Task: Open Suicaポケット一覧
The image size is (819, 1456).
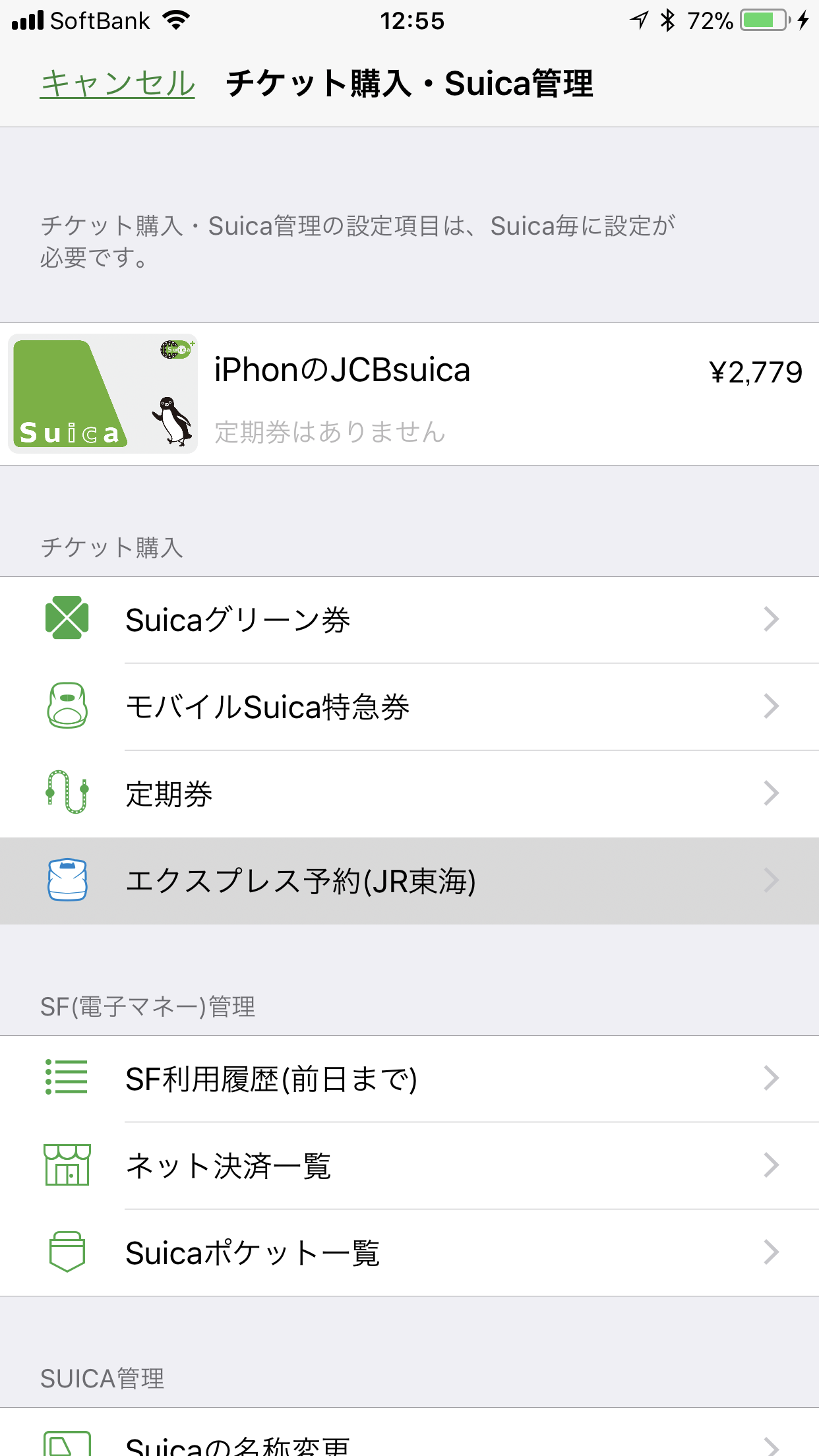Action: point(409,1253)
